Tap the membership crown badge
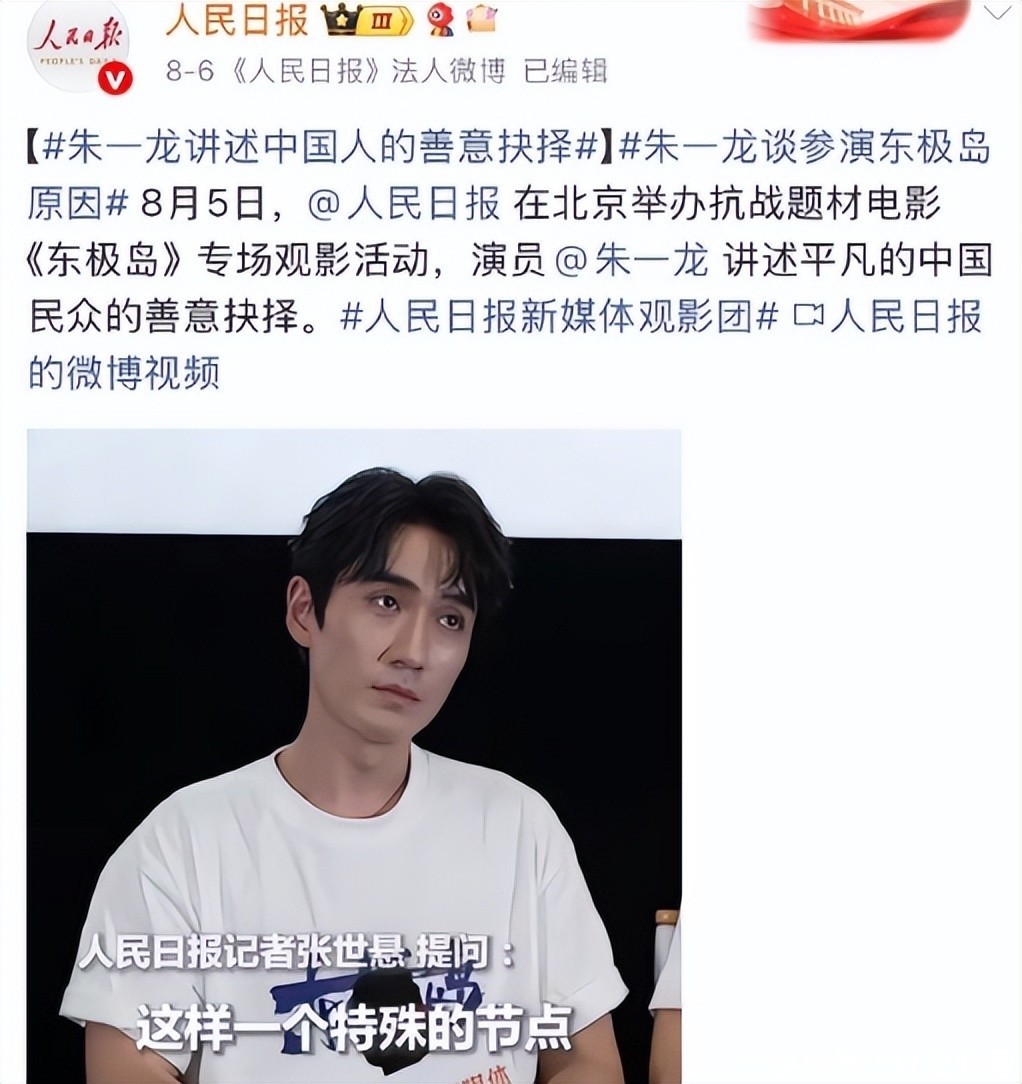The width and height of the screenshot is (1022, 1084). click(x=366, y=20)
